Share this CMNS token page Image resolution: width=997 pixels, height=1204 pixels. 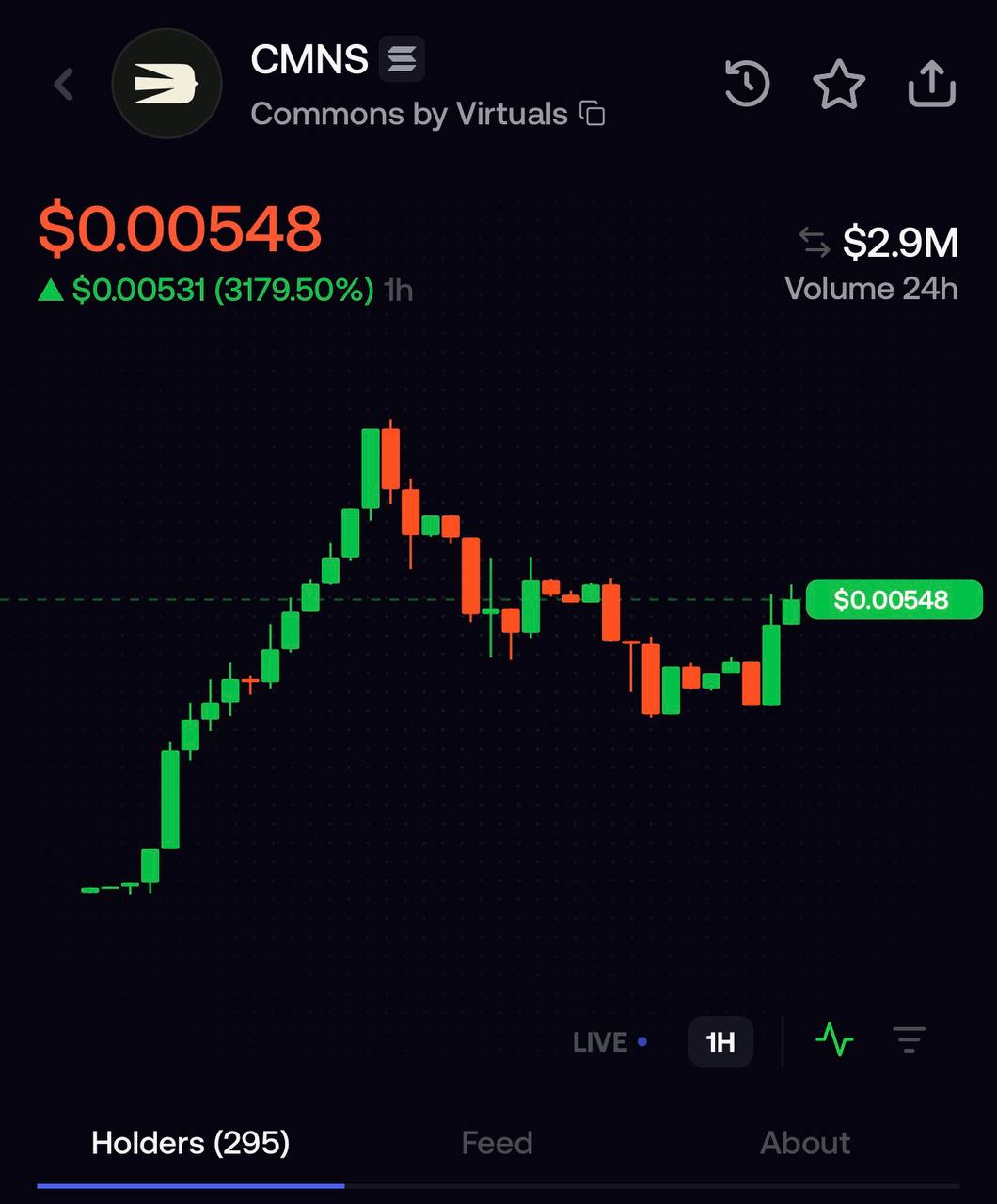pyautogui.click(x=931, y=84)
